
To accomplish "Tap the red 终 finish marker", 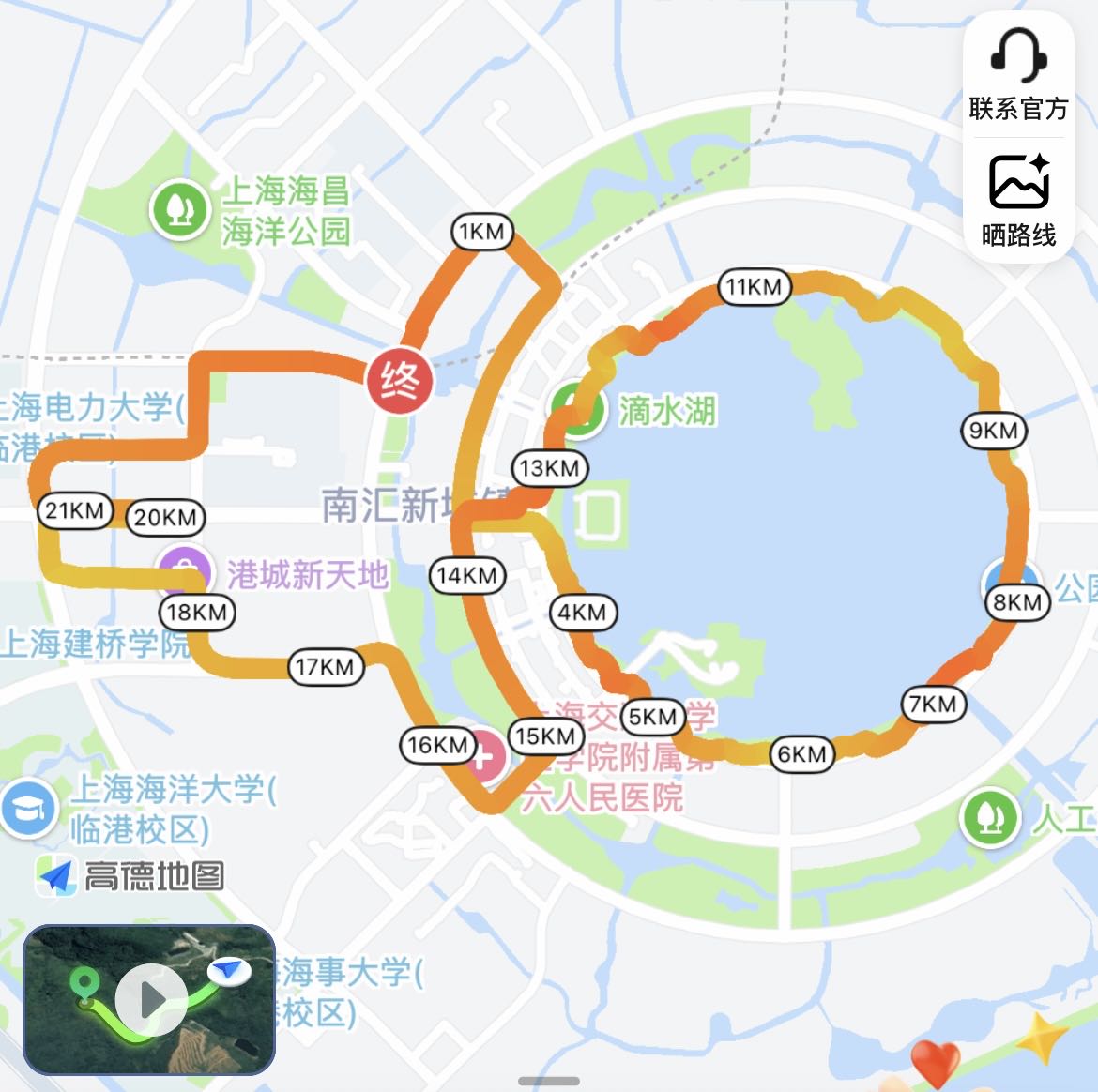I will pos(400,382).
